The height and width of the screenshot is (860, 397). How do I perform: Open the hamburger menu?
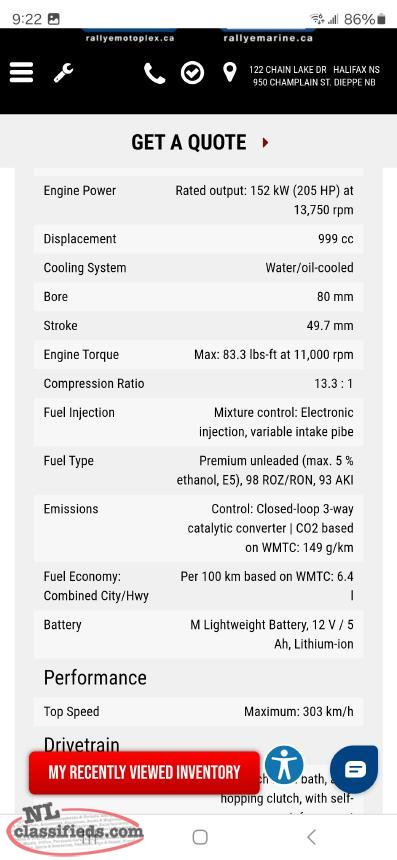[21, 72]
